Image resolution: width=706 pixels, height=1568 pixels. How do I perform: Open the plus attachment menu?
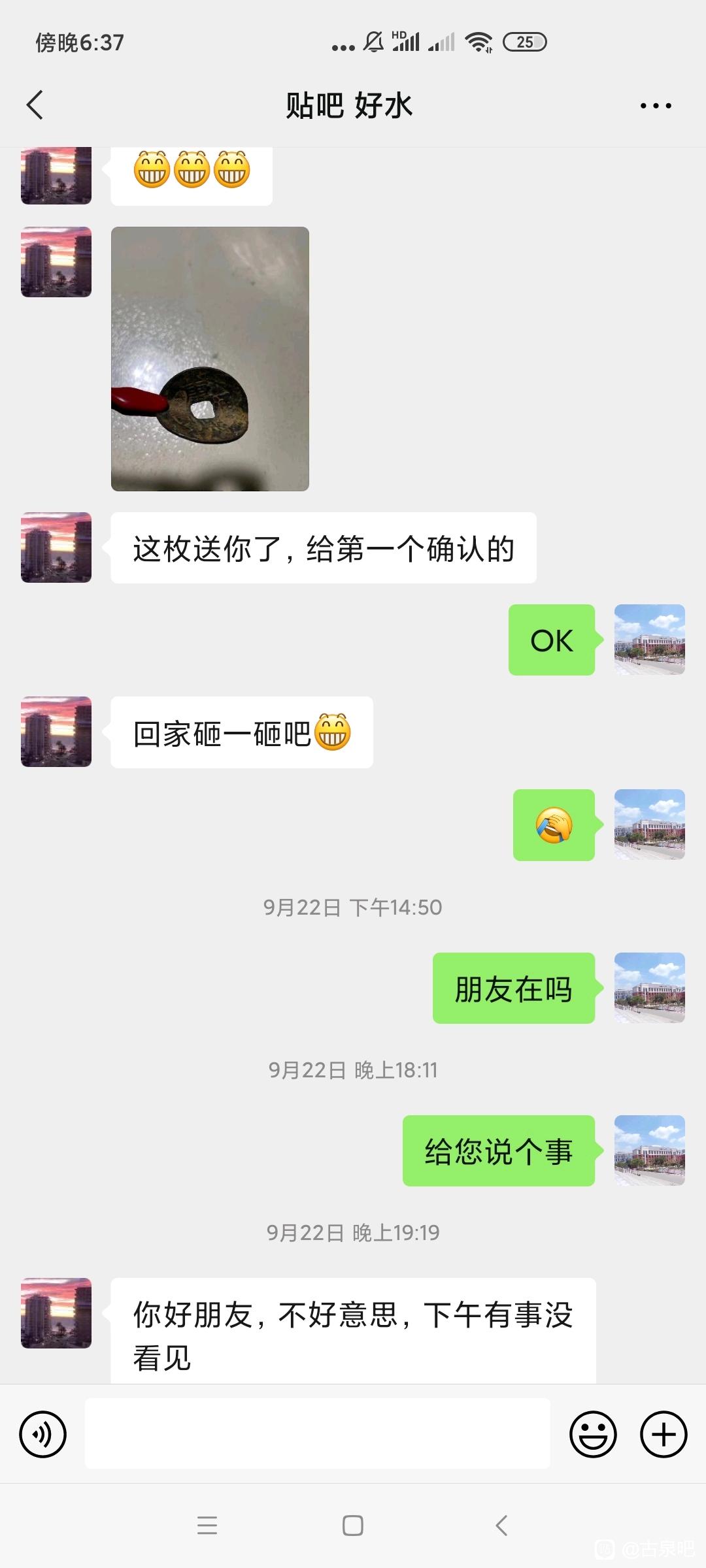(x=664, y=1435)
